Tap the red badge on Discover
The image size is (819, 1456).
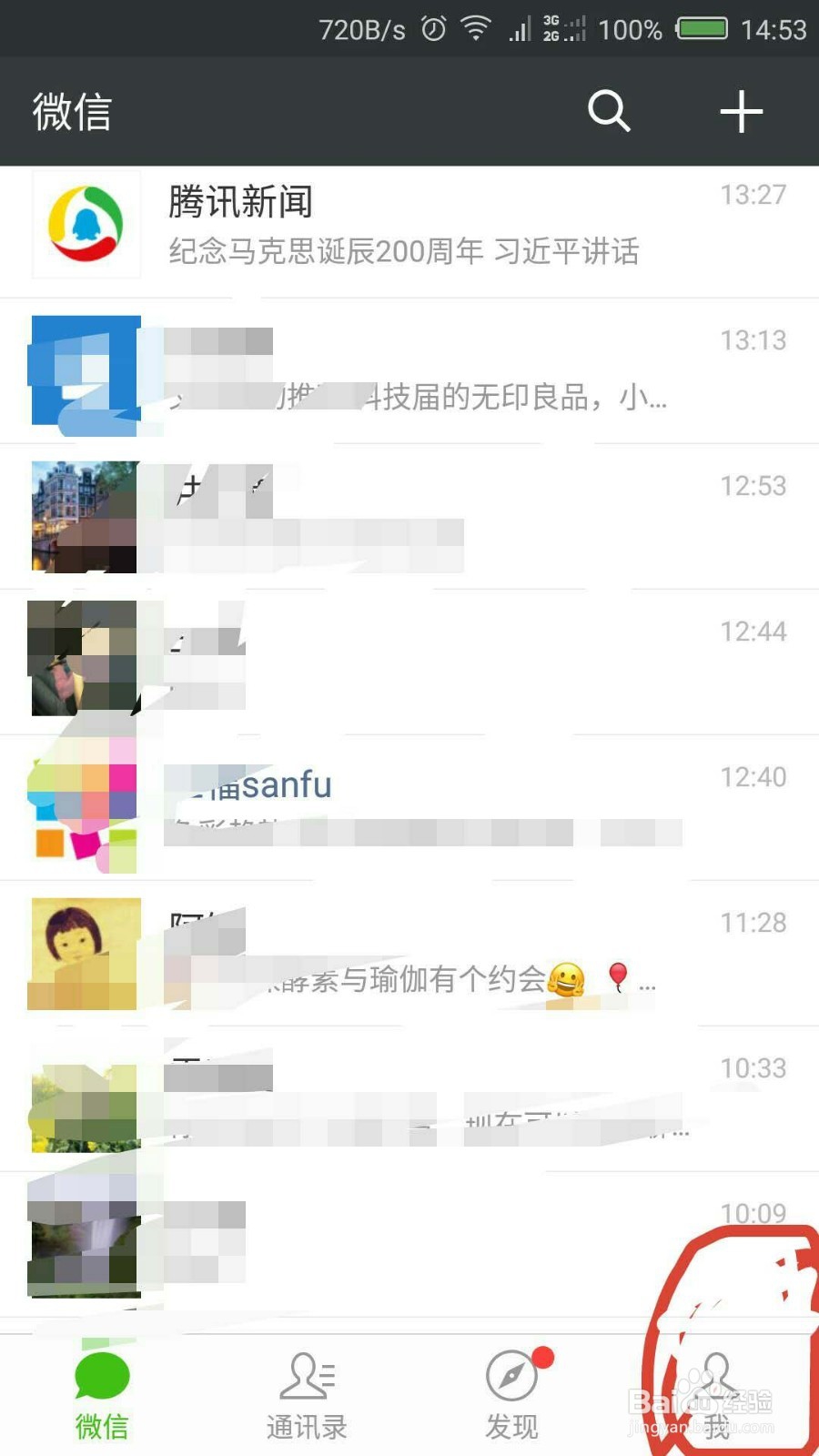pyautogui.click(x=544, y=1356)
